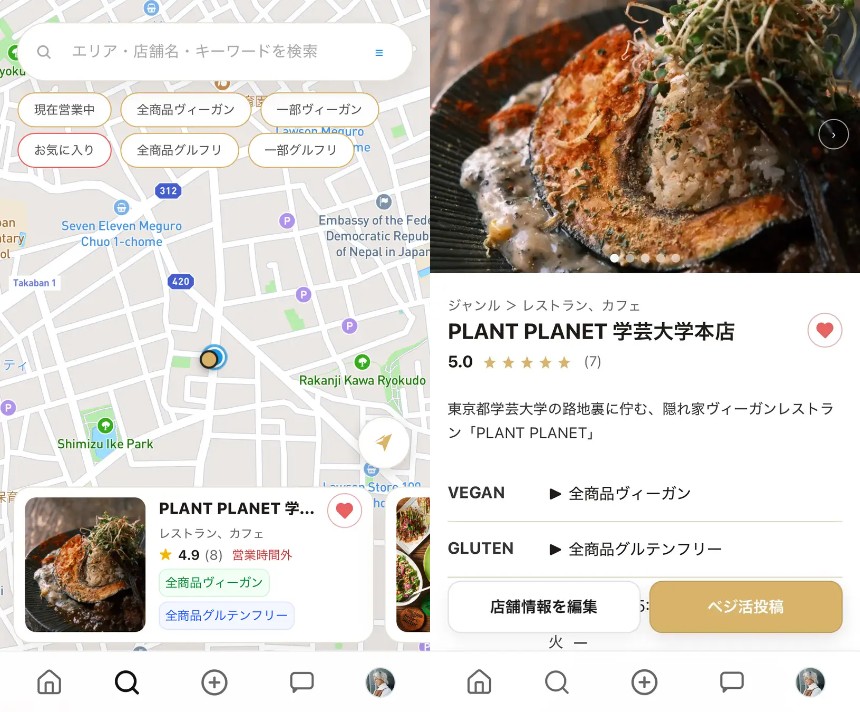The height and width of the screenshot is (712, 860).
Task: Tap 店舗情報を編集 to edit store info
Action: coord(544,606)
